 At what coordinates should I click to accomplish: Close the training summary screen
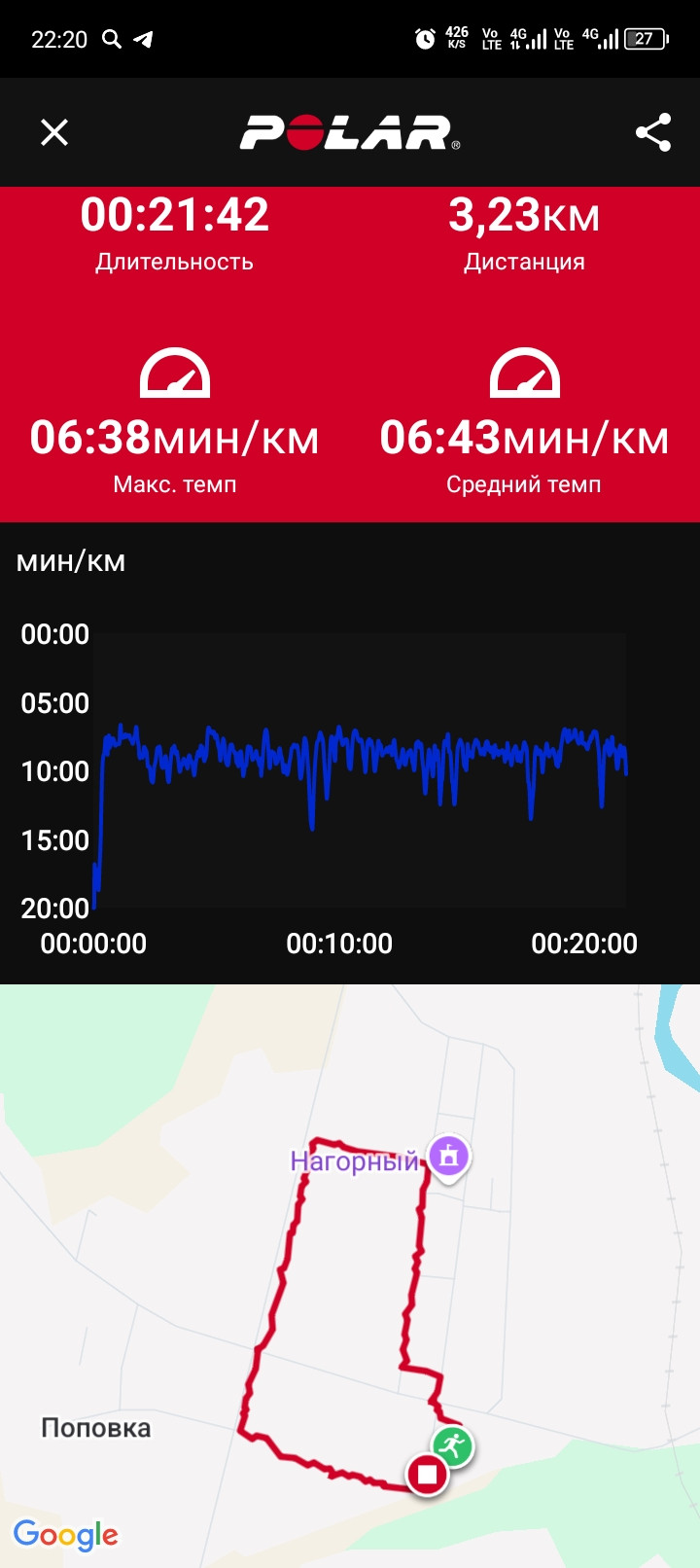(x=54, y=132)
